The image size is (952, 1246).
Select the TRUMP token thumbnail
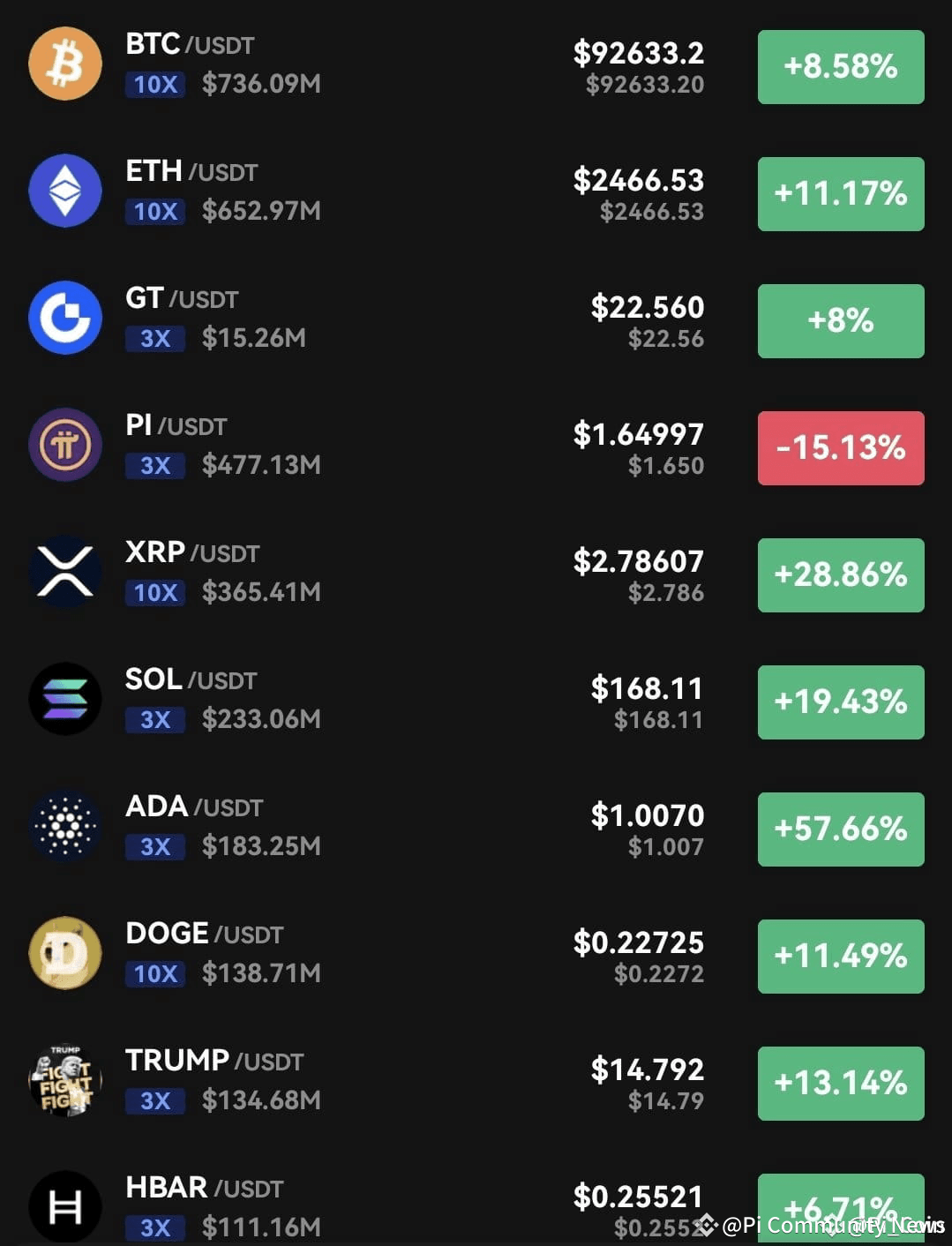65,1080
